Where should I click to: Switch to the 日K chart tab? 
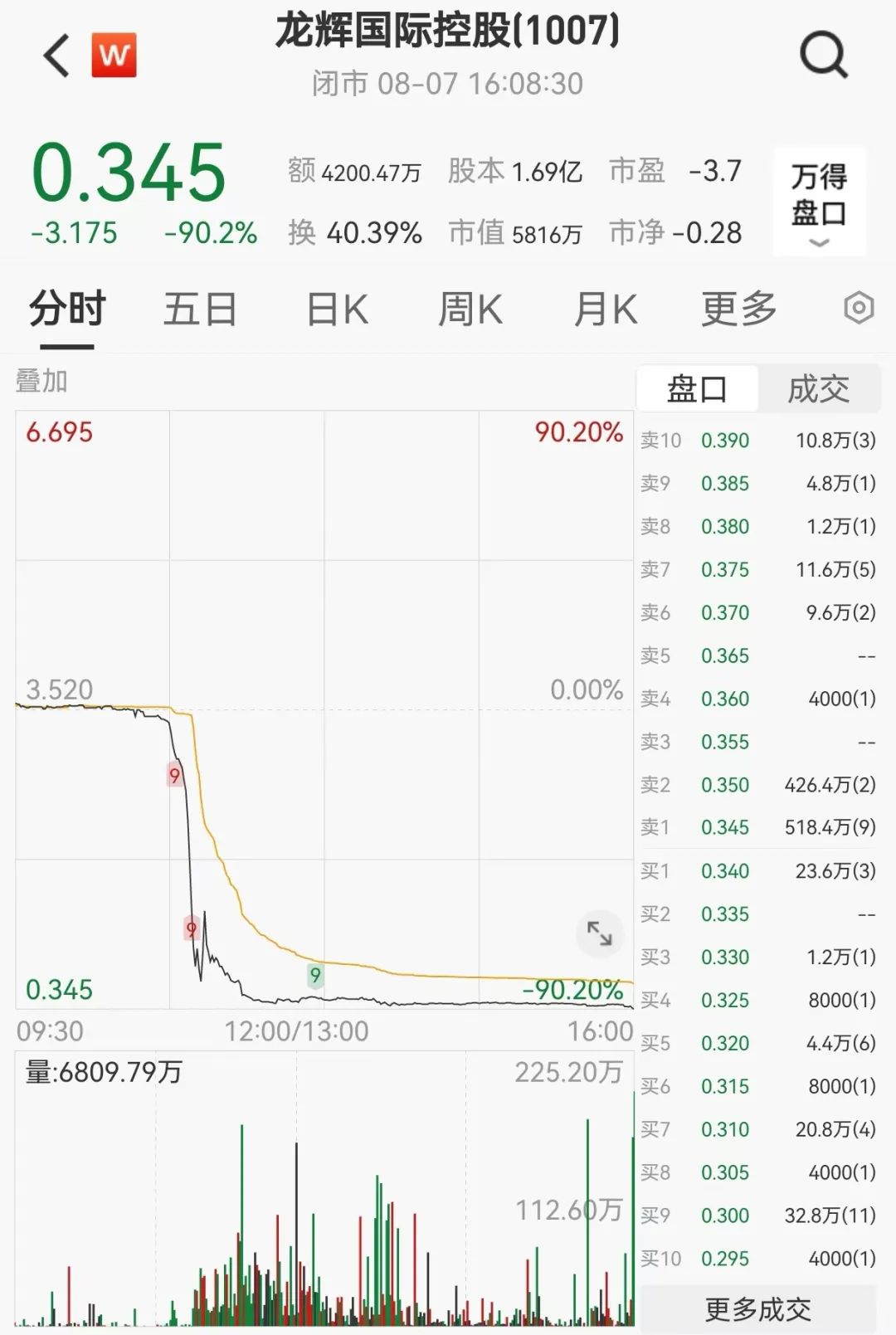click(338, 309)
